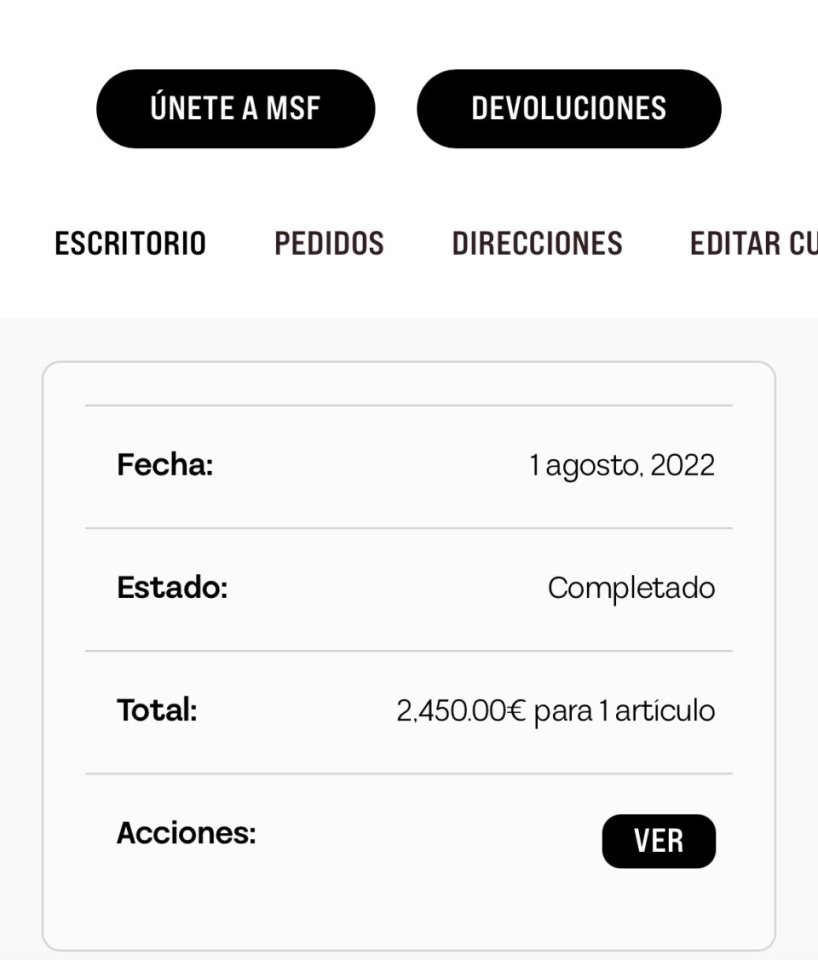The image size is (818, 960).
Task: Select the DIRECCIONES tab
Action: 537,243
